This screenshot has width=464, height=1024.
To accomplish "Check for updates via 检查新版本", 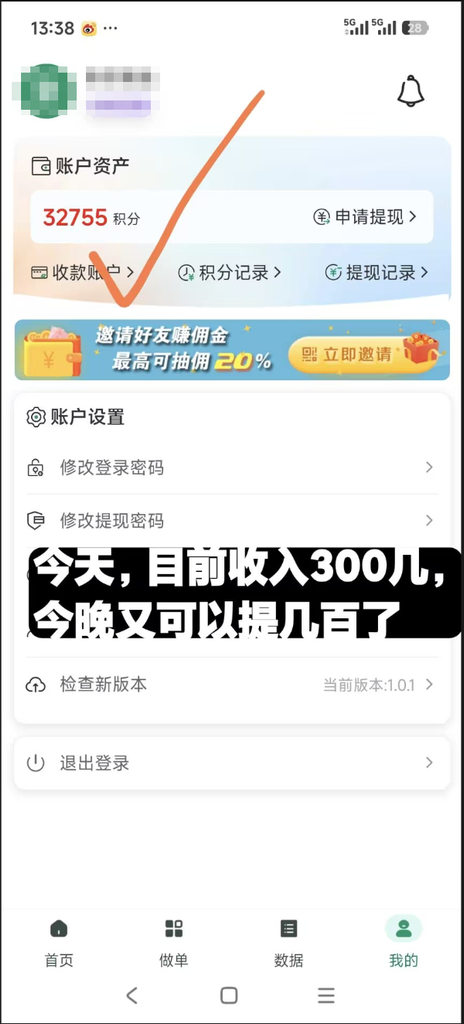I will coord(232,684).
